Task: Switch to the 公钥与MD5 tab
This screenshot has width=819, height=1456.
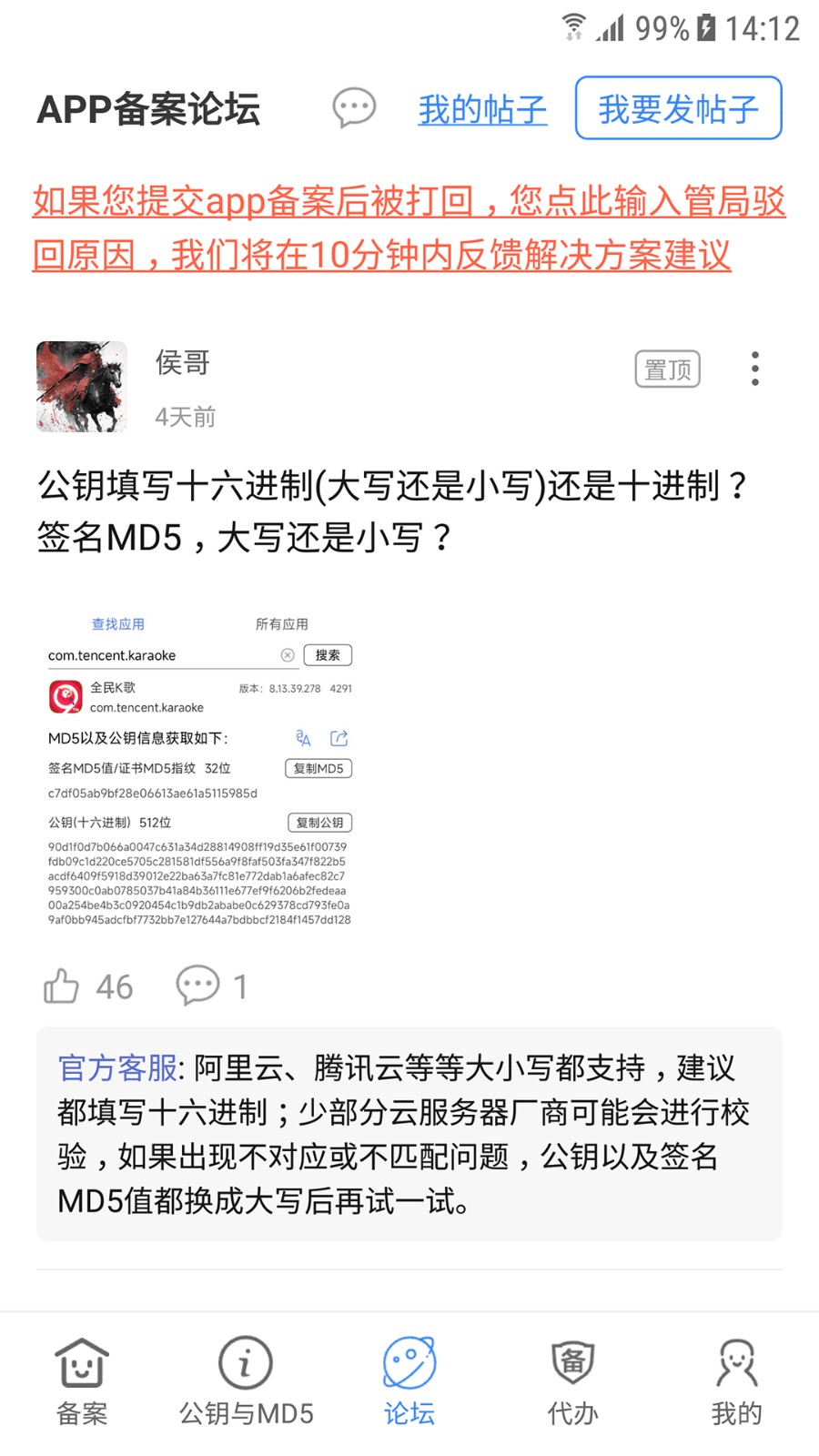Action: [246, 1380]
